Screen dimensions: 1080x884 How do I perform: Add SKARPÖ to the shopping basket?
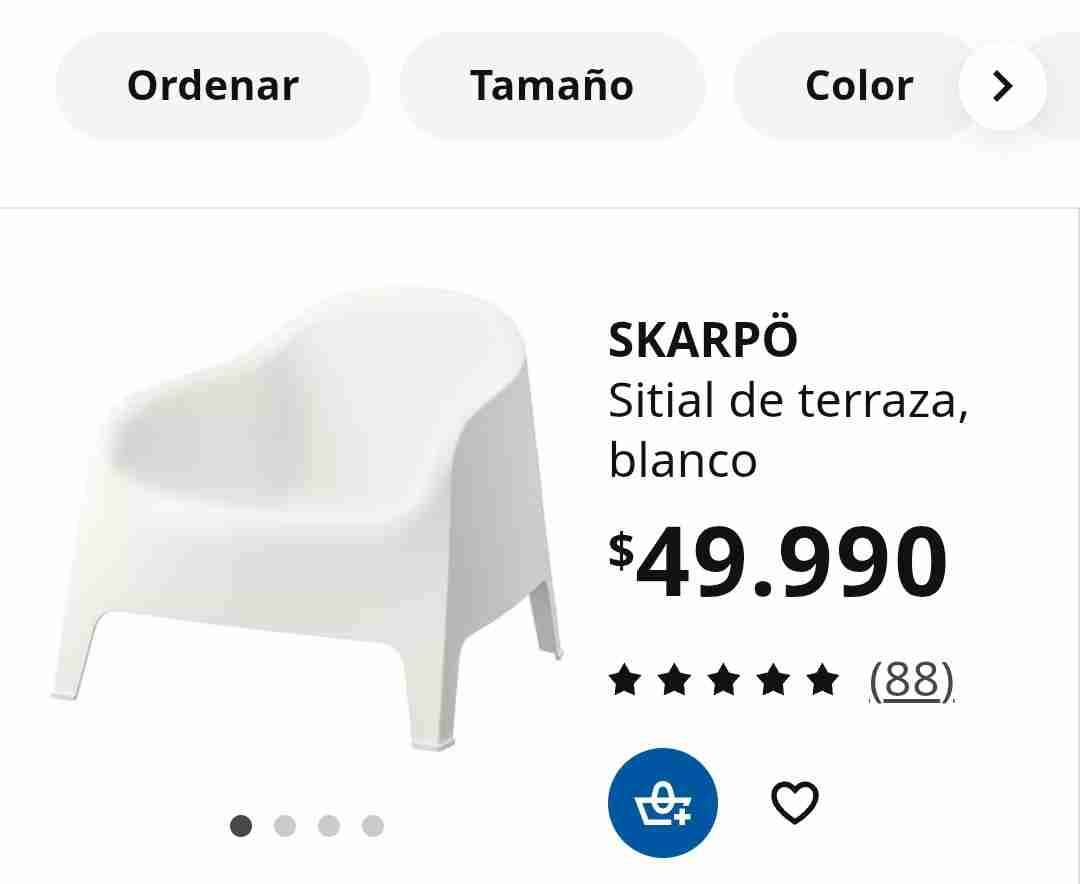tap(663, 803)
